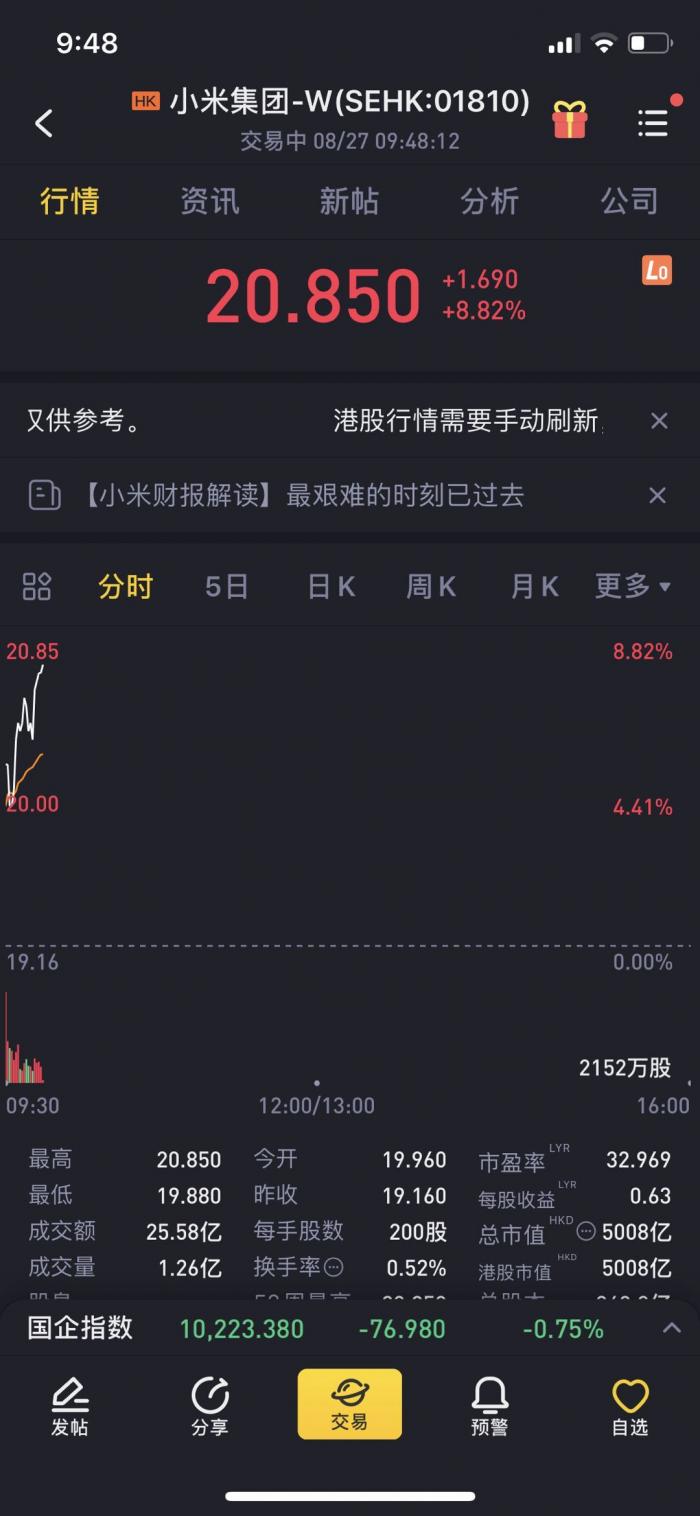The image size is (700, 1516).
Task: Select the 5日 chart period
Action: click(226, 586)
